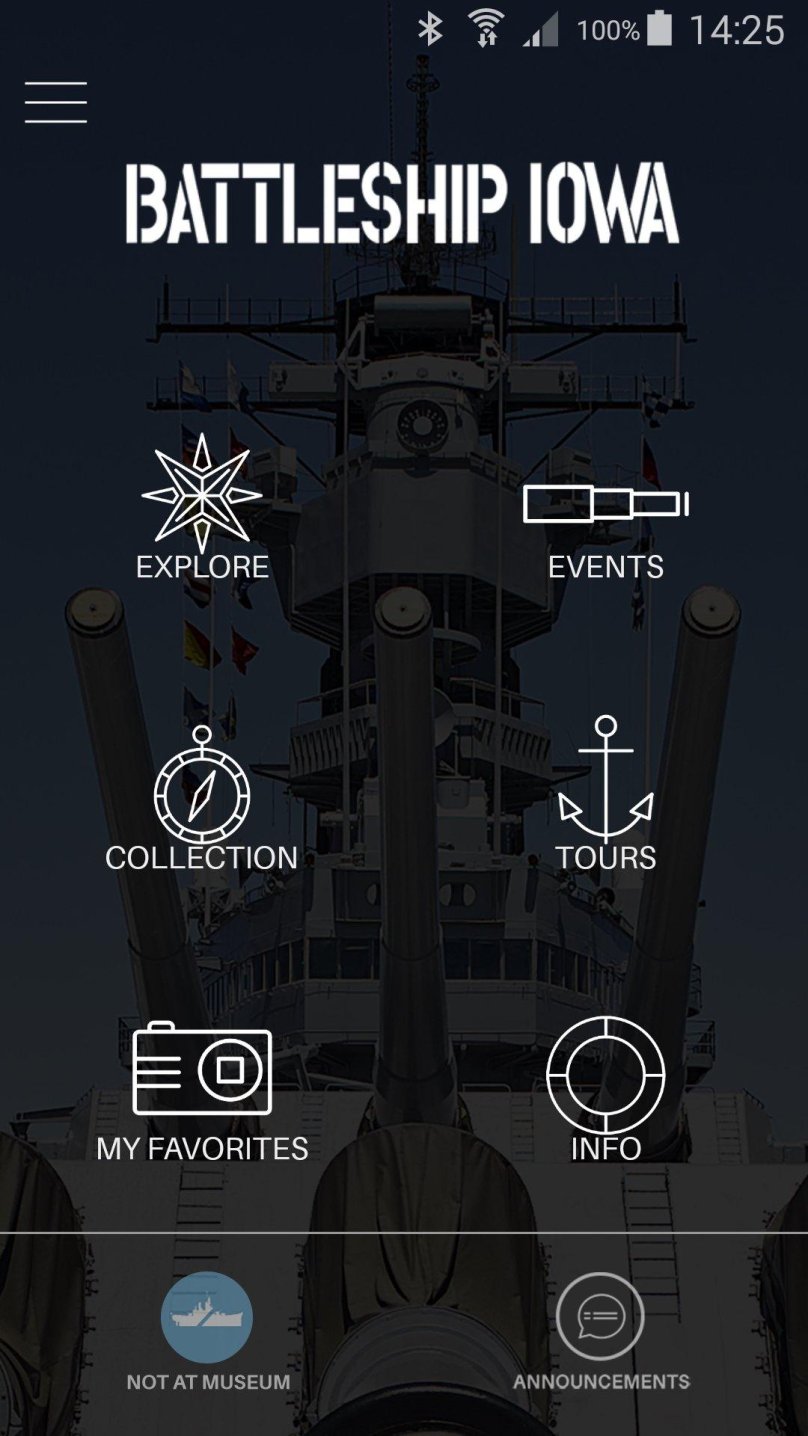Screen dimensions: 808x1436
Task: Tap the Wi-Fi indicator in the status bar
Action: (x=488, y=27)
